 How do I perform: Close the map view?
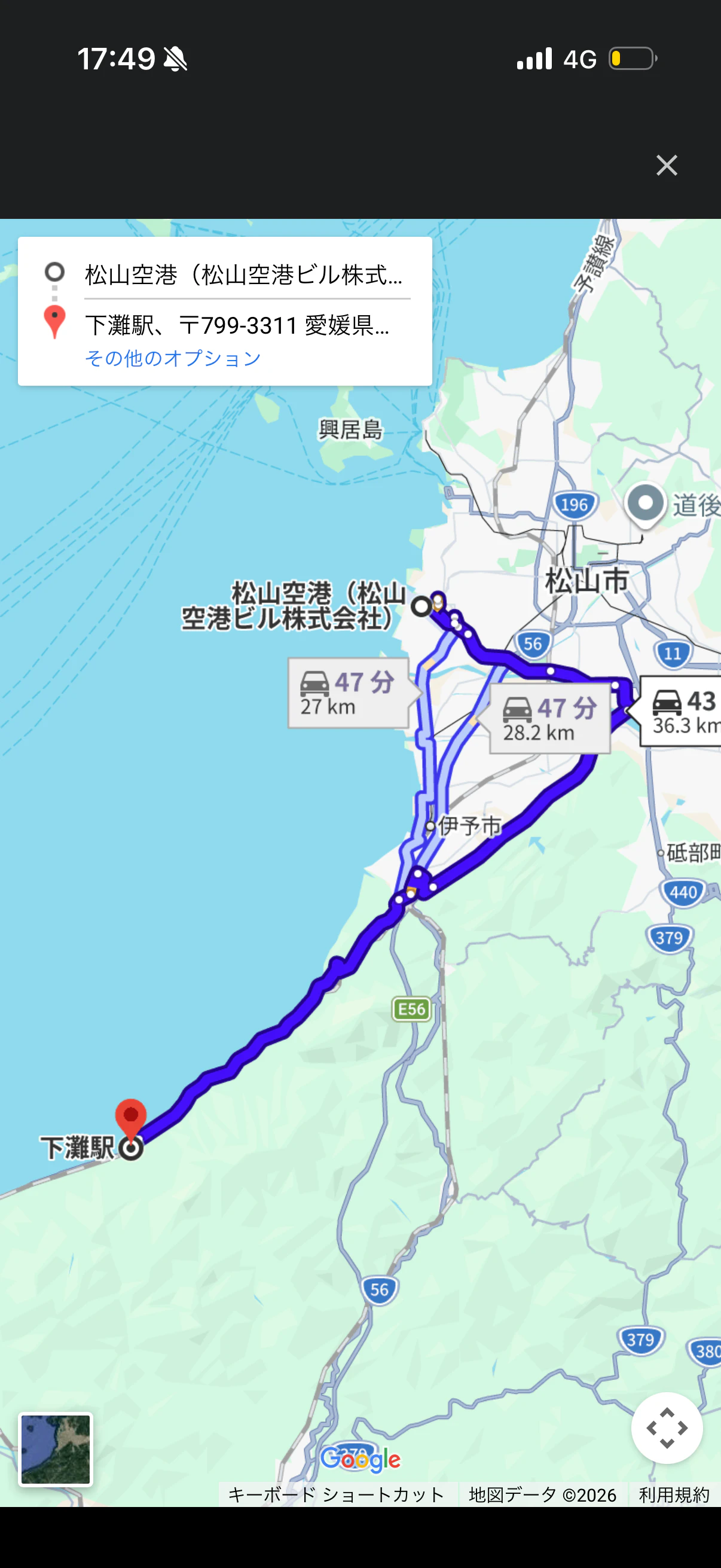tap(666, 165)
